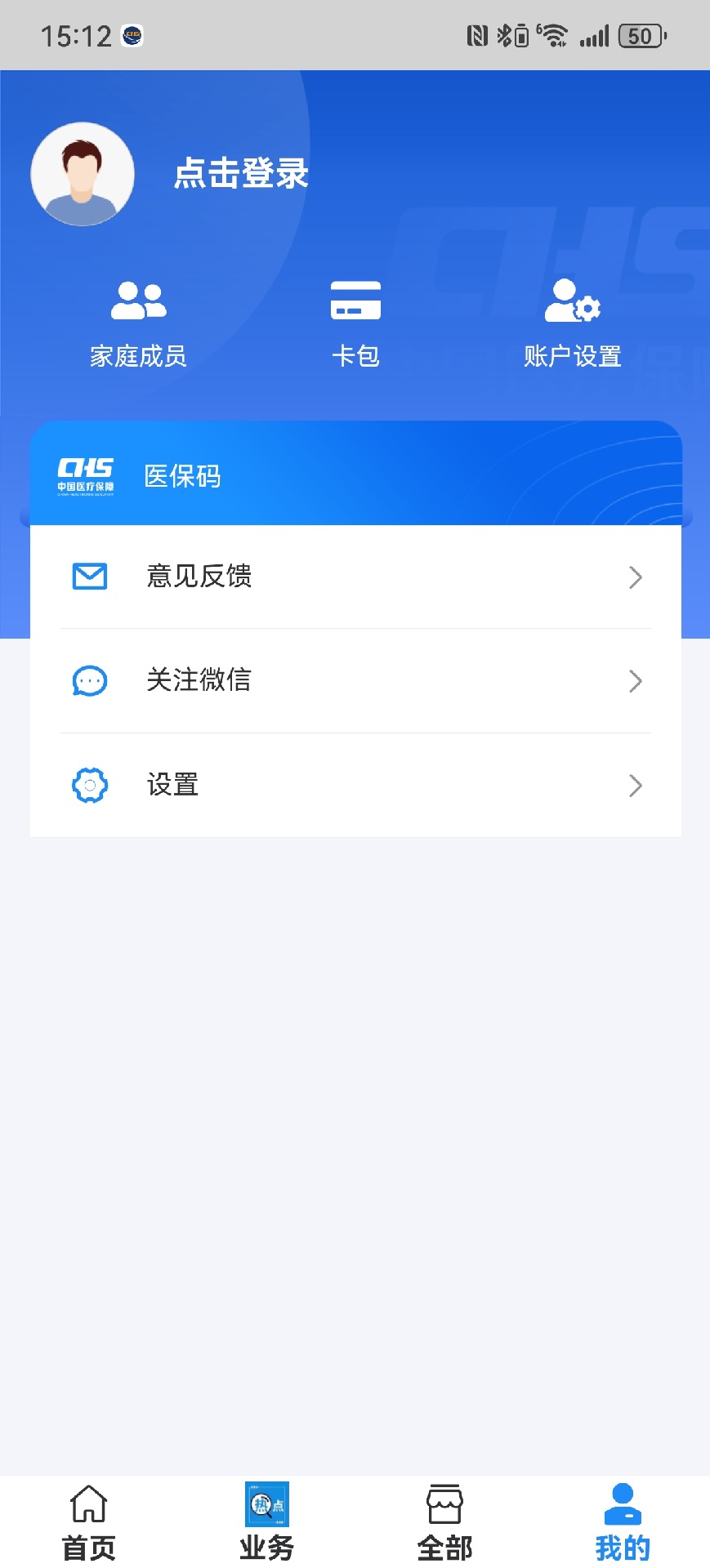This screenshot has width=710, height=1568.
Task: Click the 关注微信 chat bubble icon
Action: [x=90, y=680]
